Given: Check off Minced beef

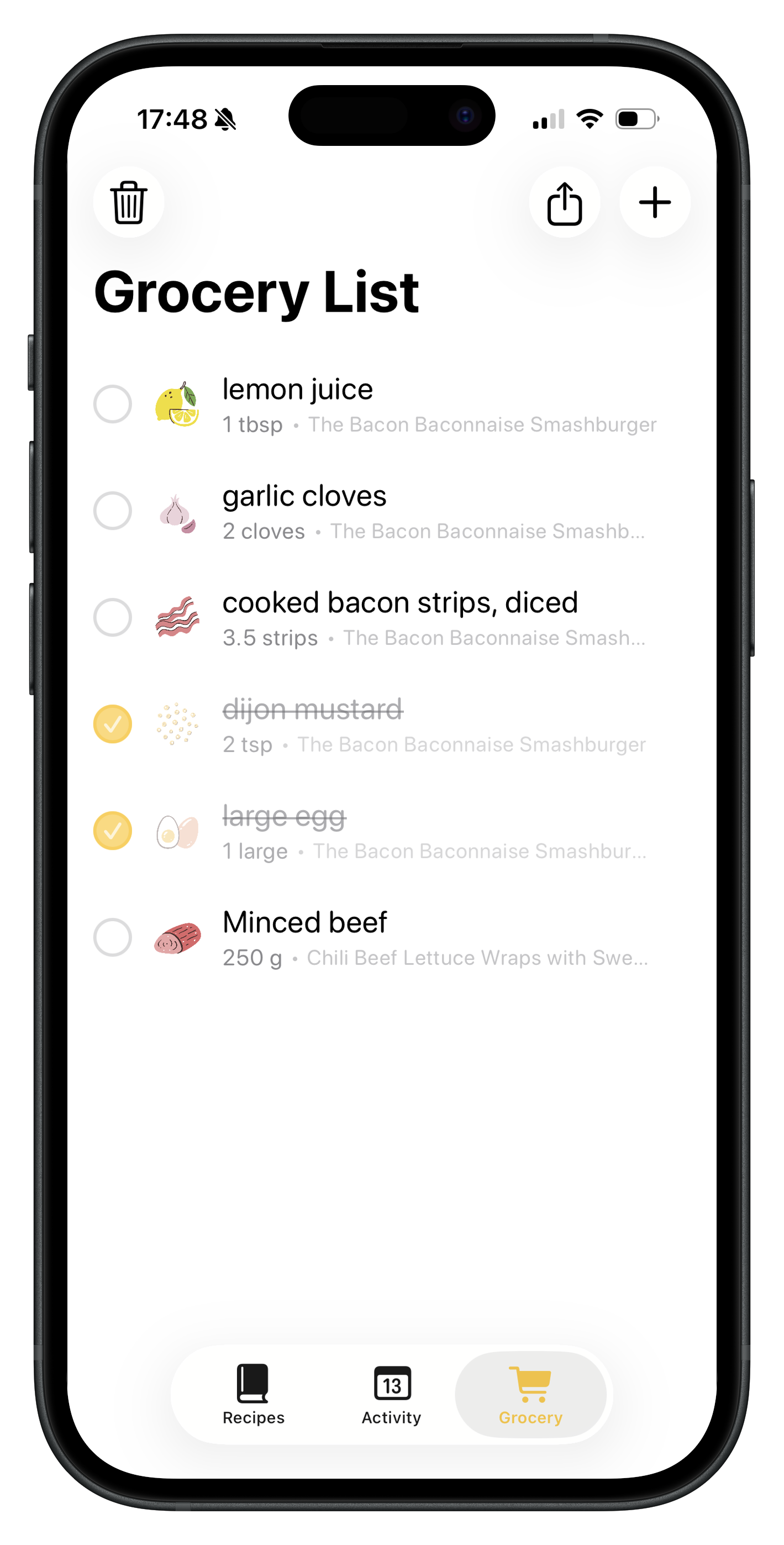Looking at the screenshot, I should [113, 937].
